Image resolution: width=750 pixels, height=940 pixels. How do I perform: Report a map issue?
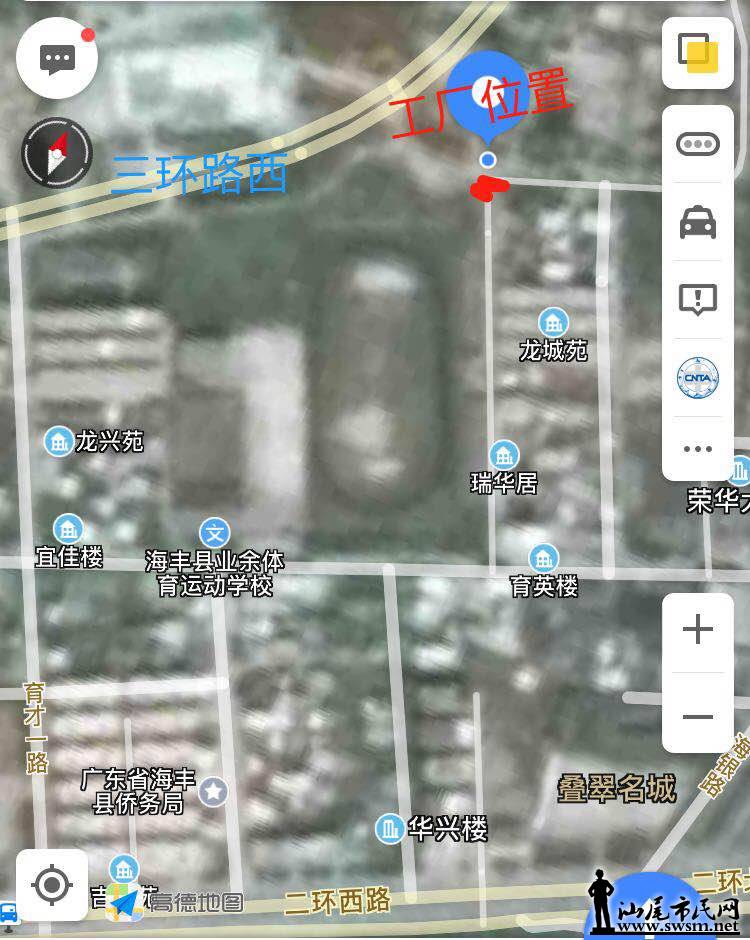click(697, 299)
